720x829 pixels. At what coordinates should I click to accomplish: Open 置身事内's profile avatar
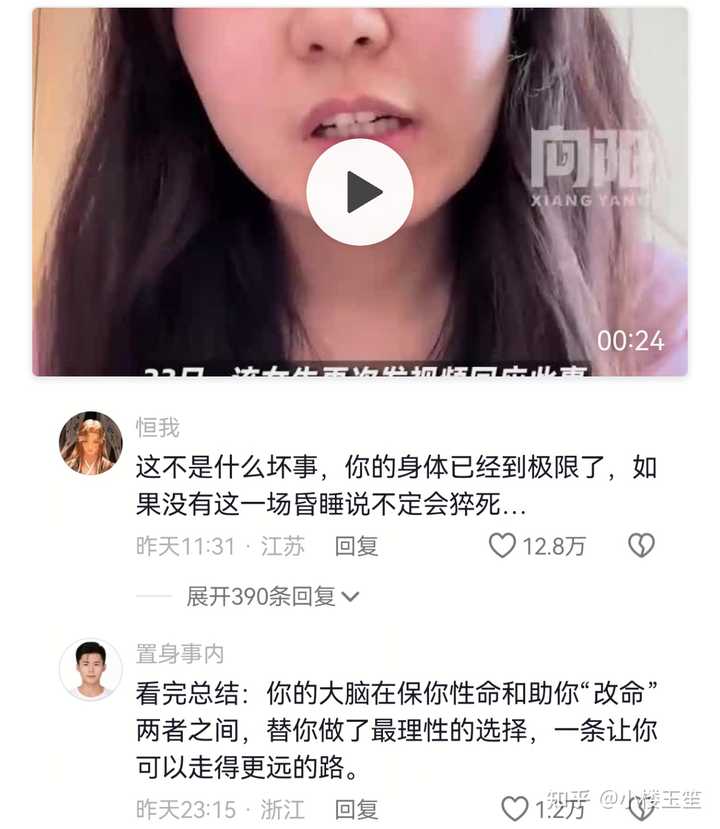point(91,670)
